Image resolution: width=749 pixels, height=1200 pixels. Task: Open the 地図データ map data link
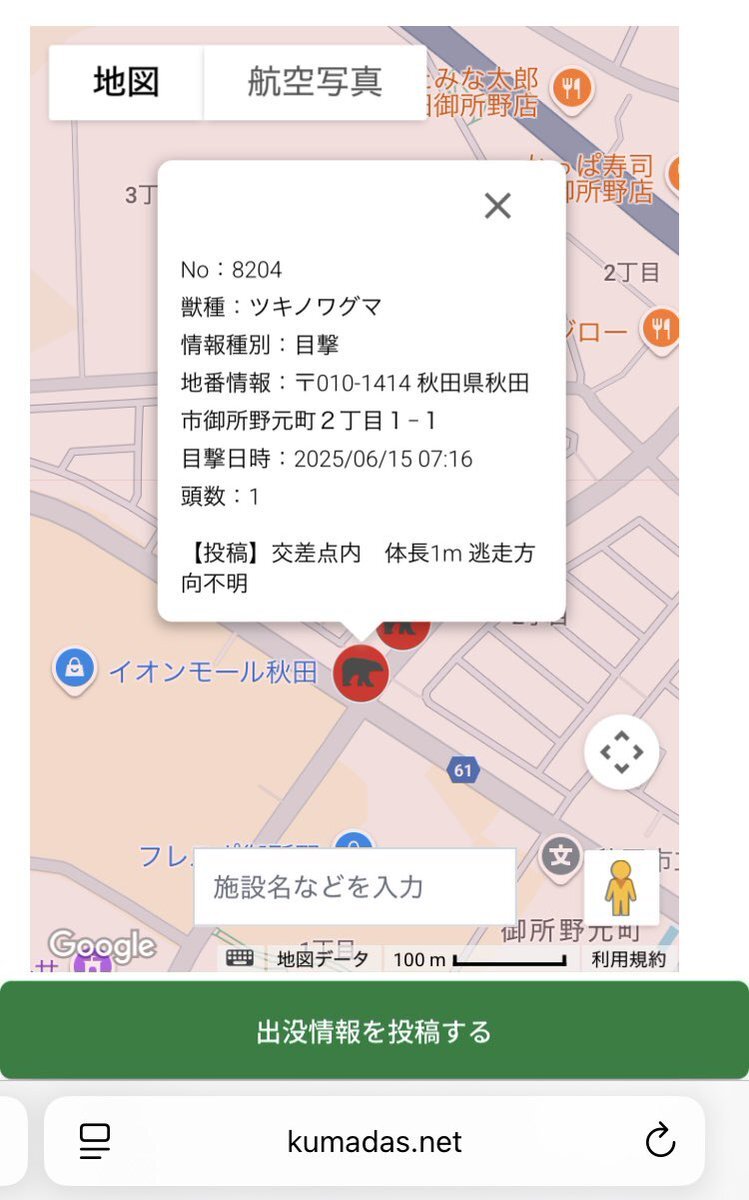pos(323,960)
